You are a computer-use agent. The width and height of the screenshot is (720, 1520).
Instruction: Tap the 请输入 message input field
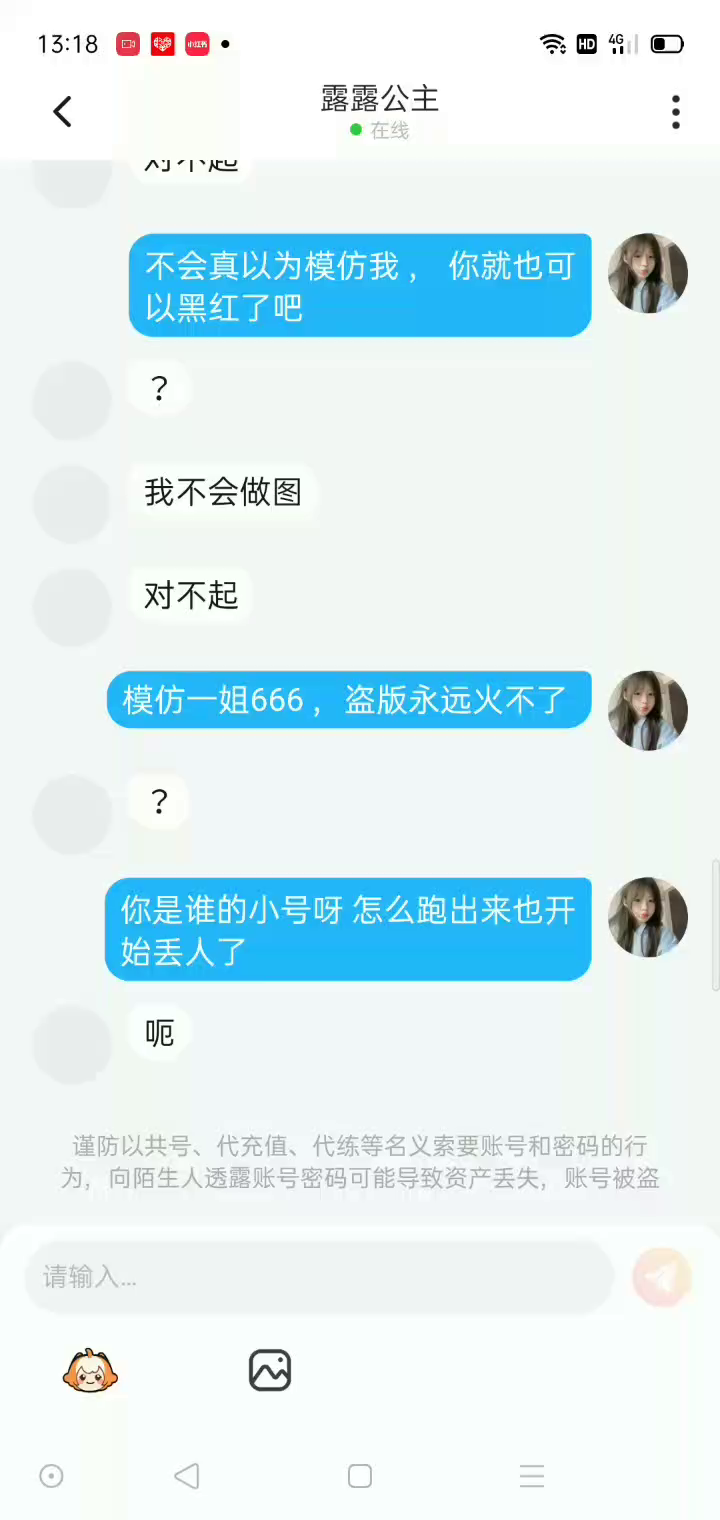click(x=318, y=1277)
